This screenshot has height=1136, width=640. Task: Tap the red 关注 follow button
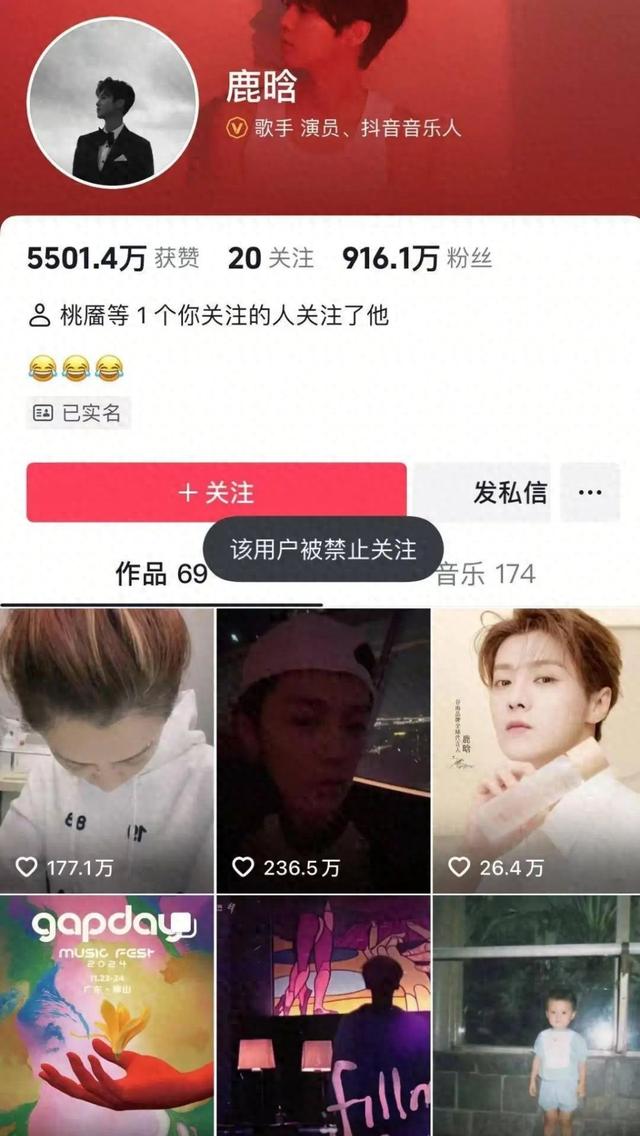coord(216,492)
